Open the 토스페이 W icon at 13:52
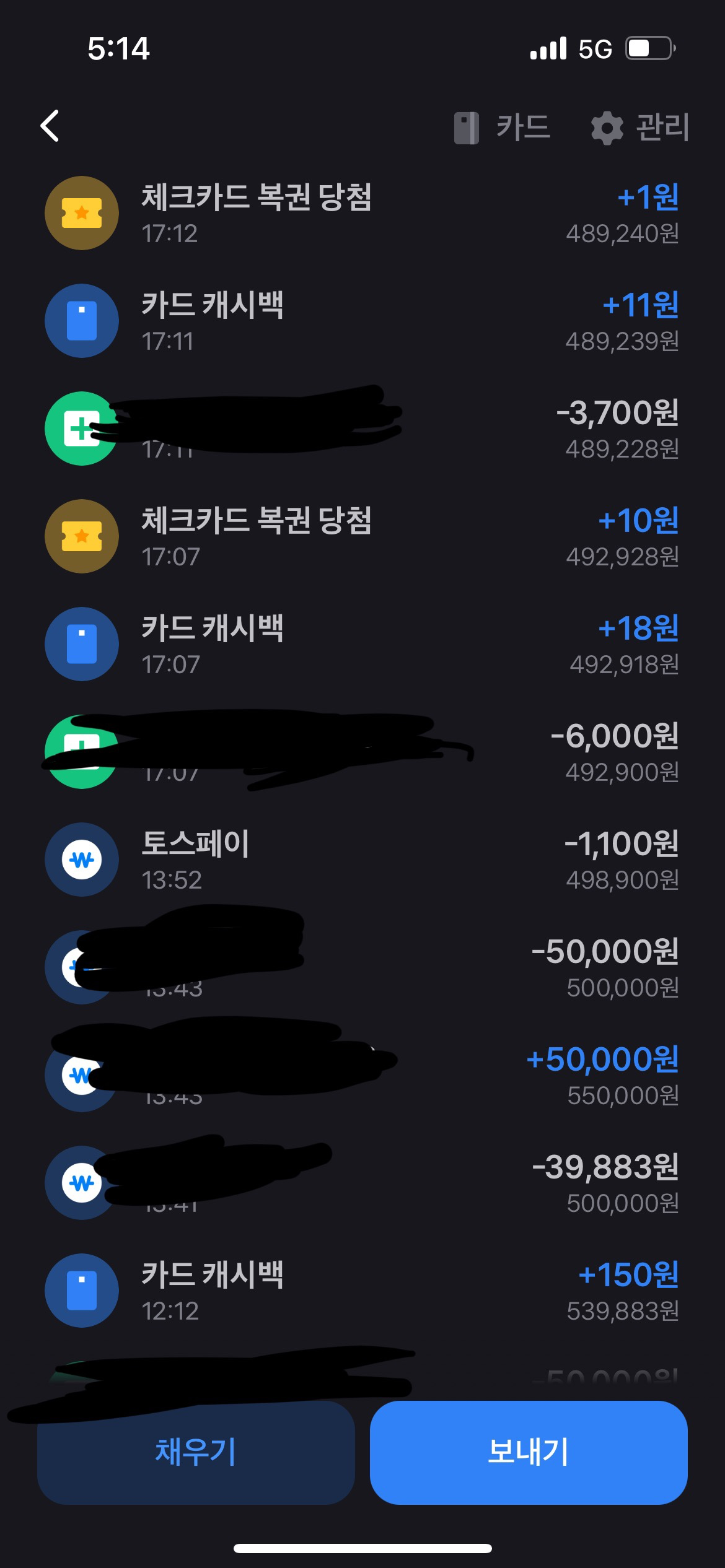This screenshot has width=725, height=1568. (x=81, y=860)
